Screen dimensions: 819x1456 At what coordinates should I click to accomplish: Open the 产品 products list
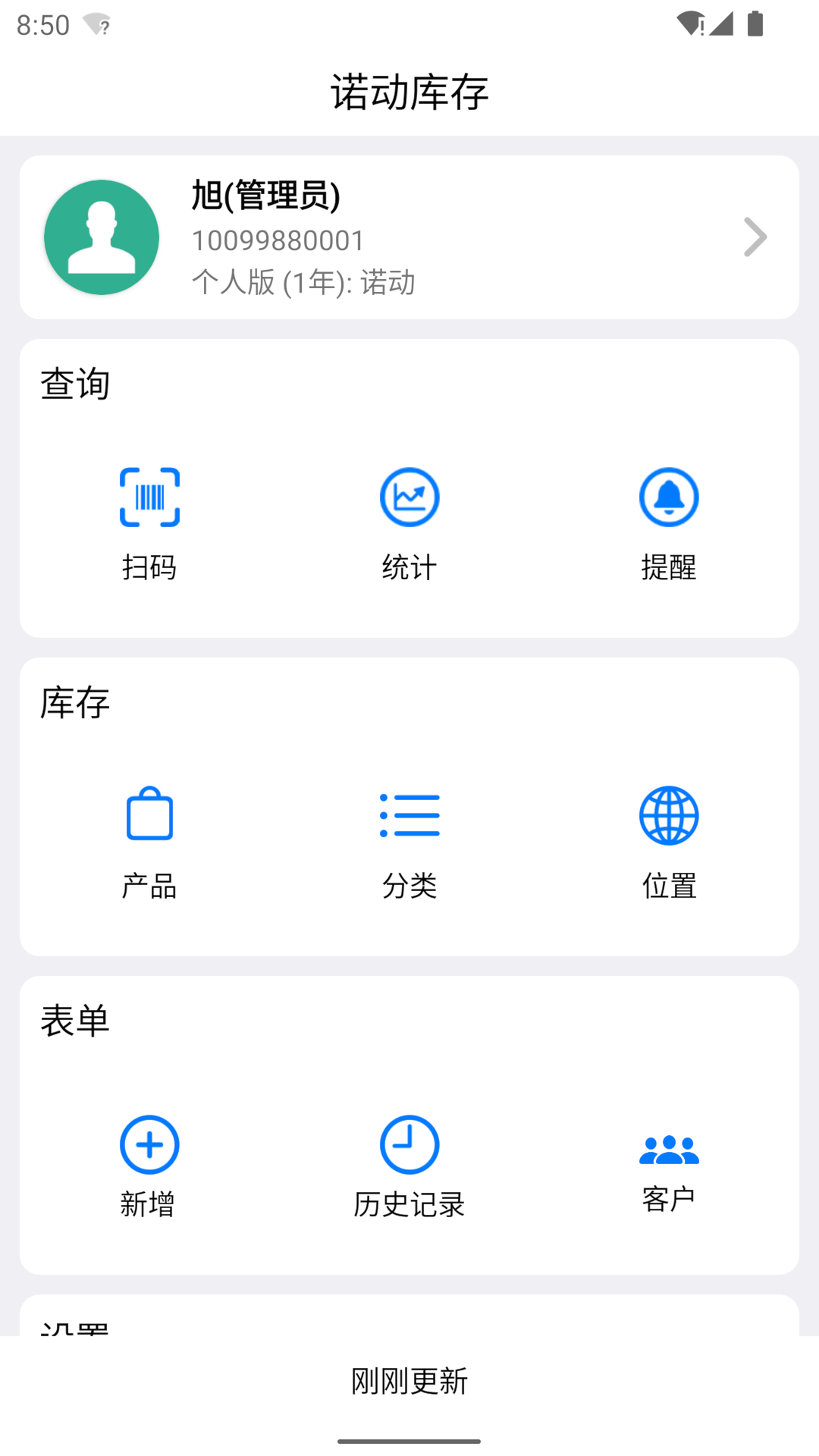149,814
